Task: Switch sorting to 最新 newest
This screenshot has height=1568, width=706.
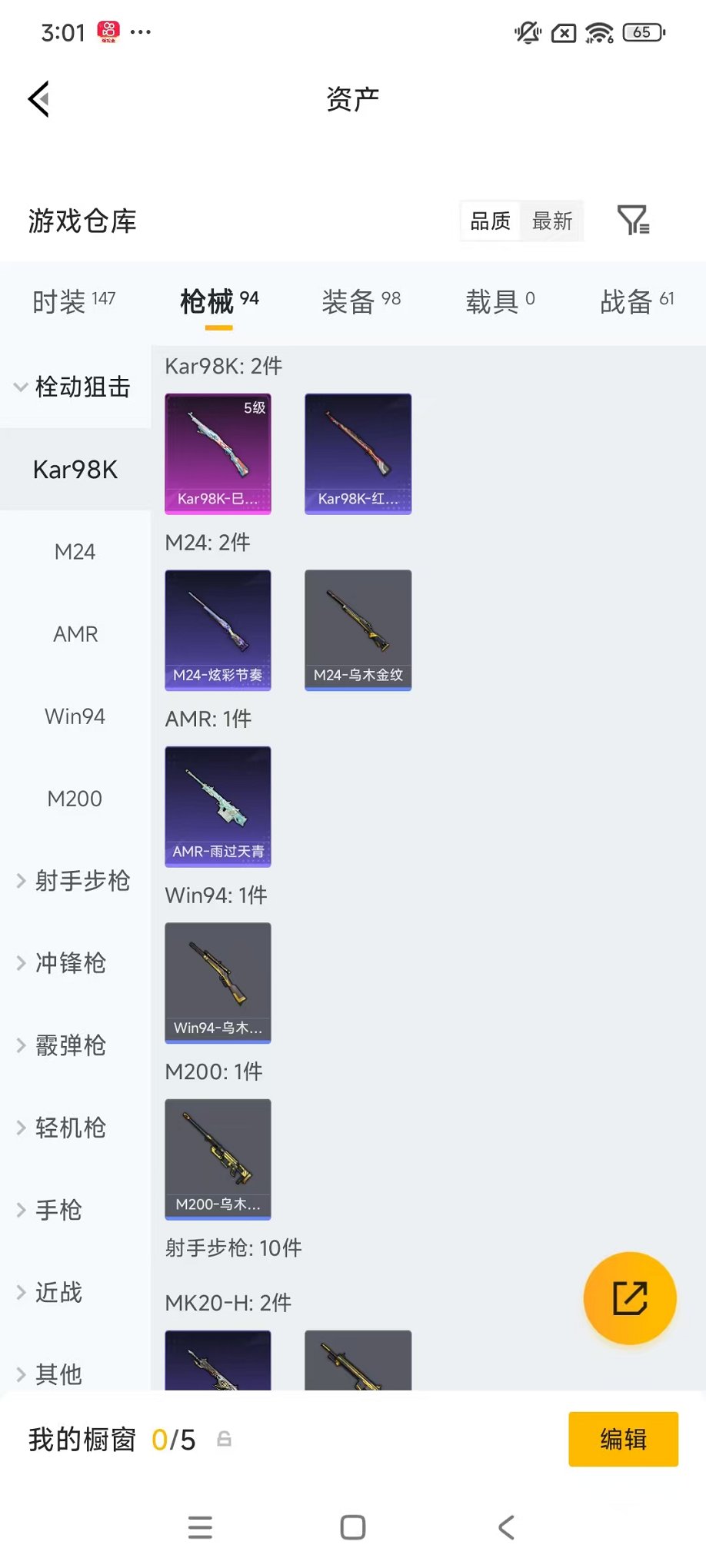Action: point(553,221)
